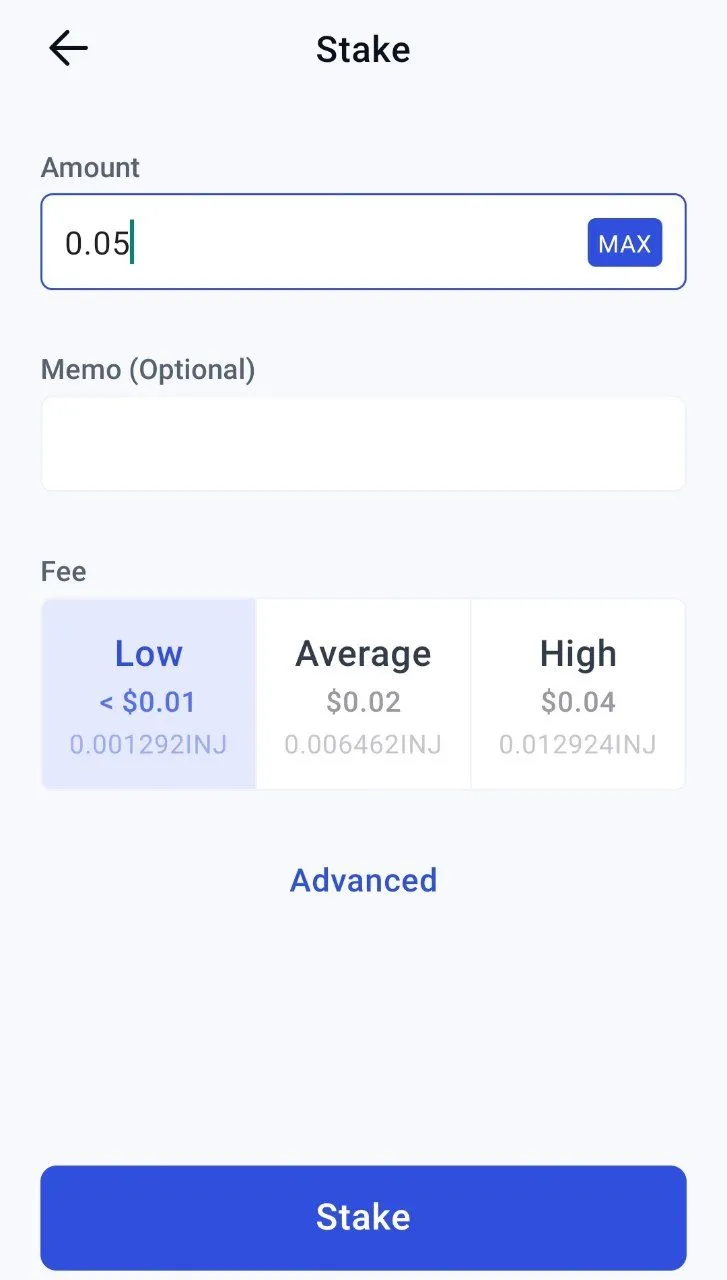Screen dimensions: 727x1280
Task: Click the empty Memo field
Action: [x=363, y=443]
